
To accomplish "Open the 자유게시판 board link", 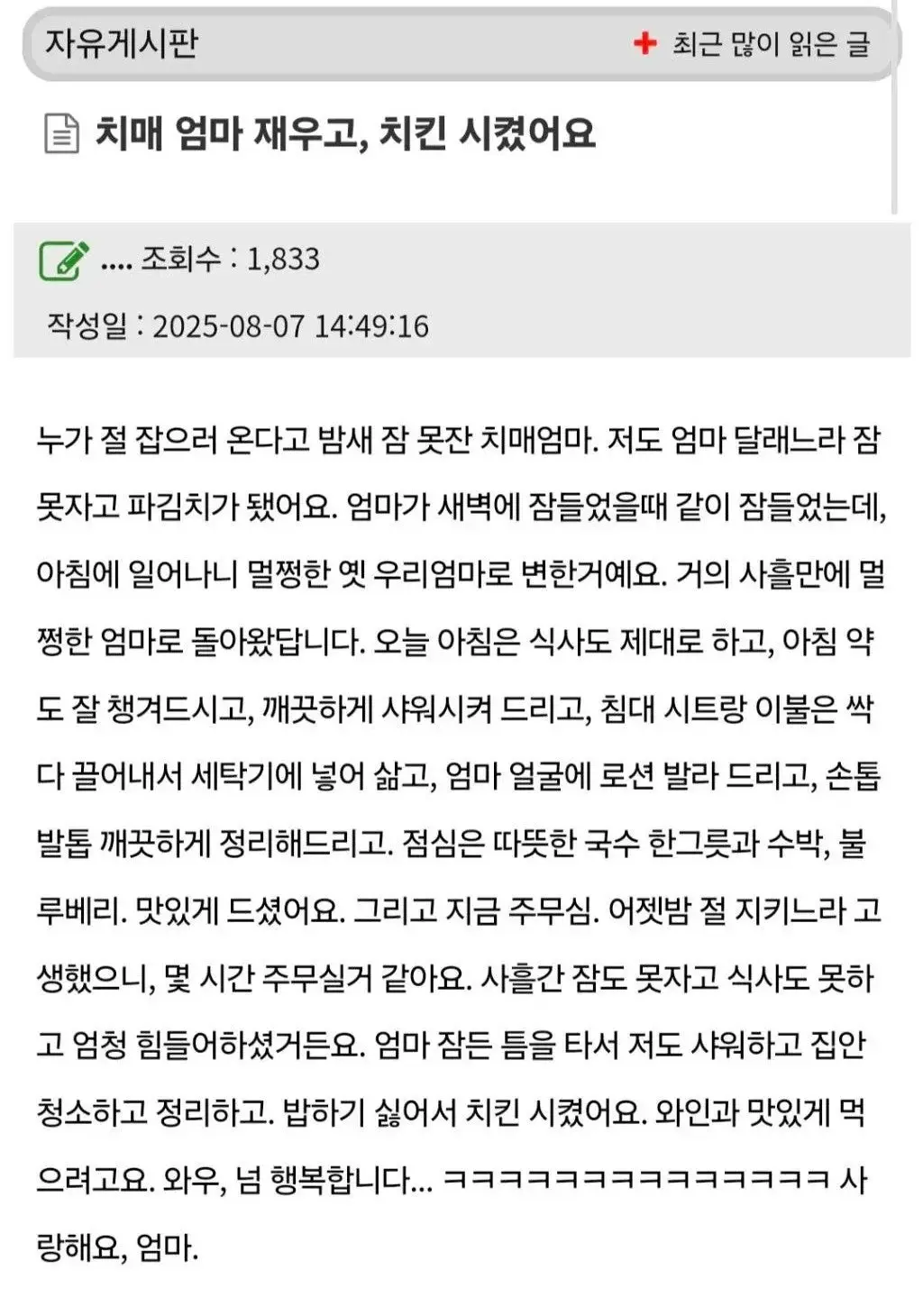I will 122,42.
